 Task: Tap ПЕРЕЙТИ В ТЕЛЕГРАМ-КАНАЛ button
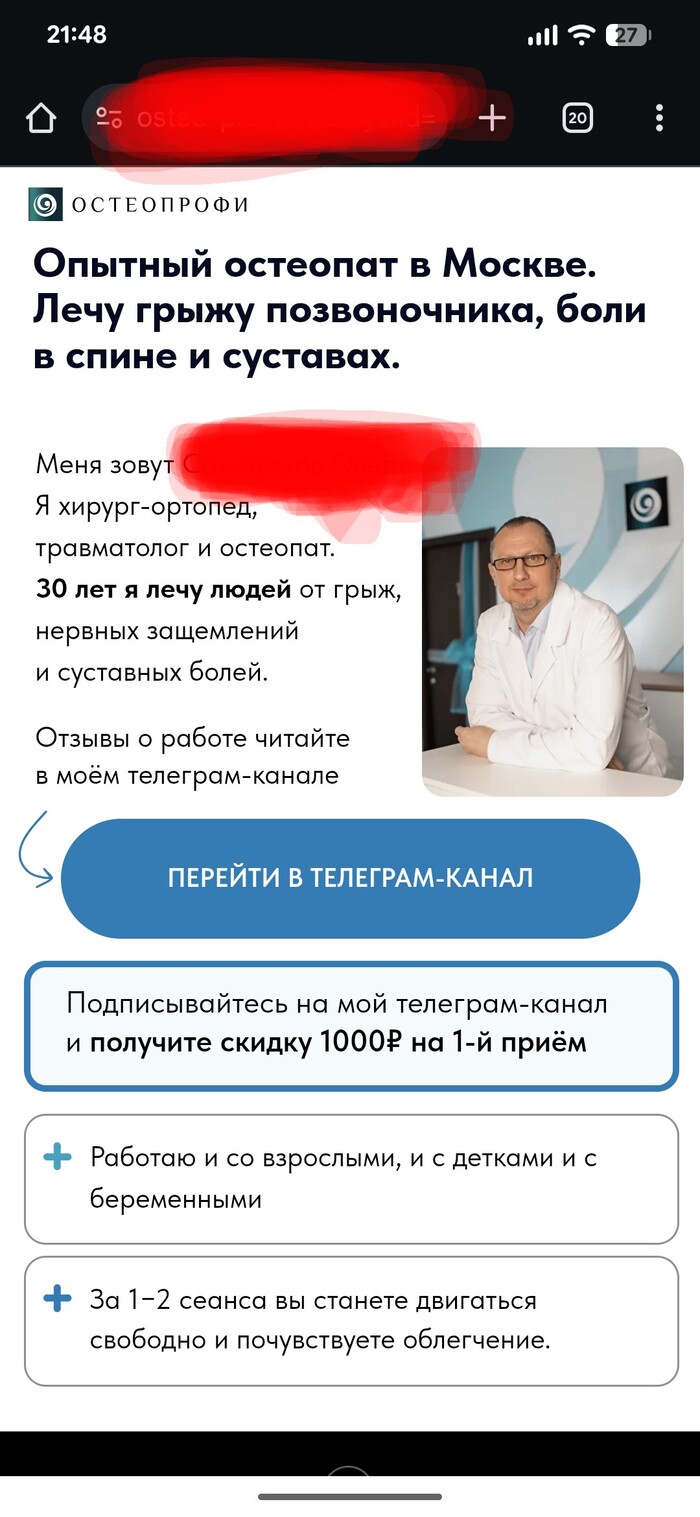click(x=350, y=878)
